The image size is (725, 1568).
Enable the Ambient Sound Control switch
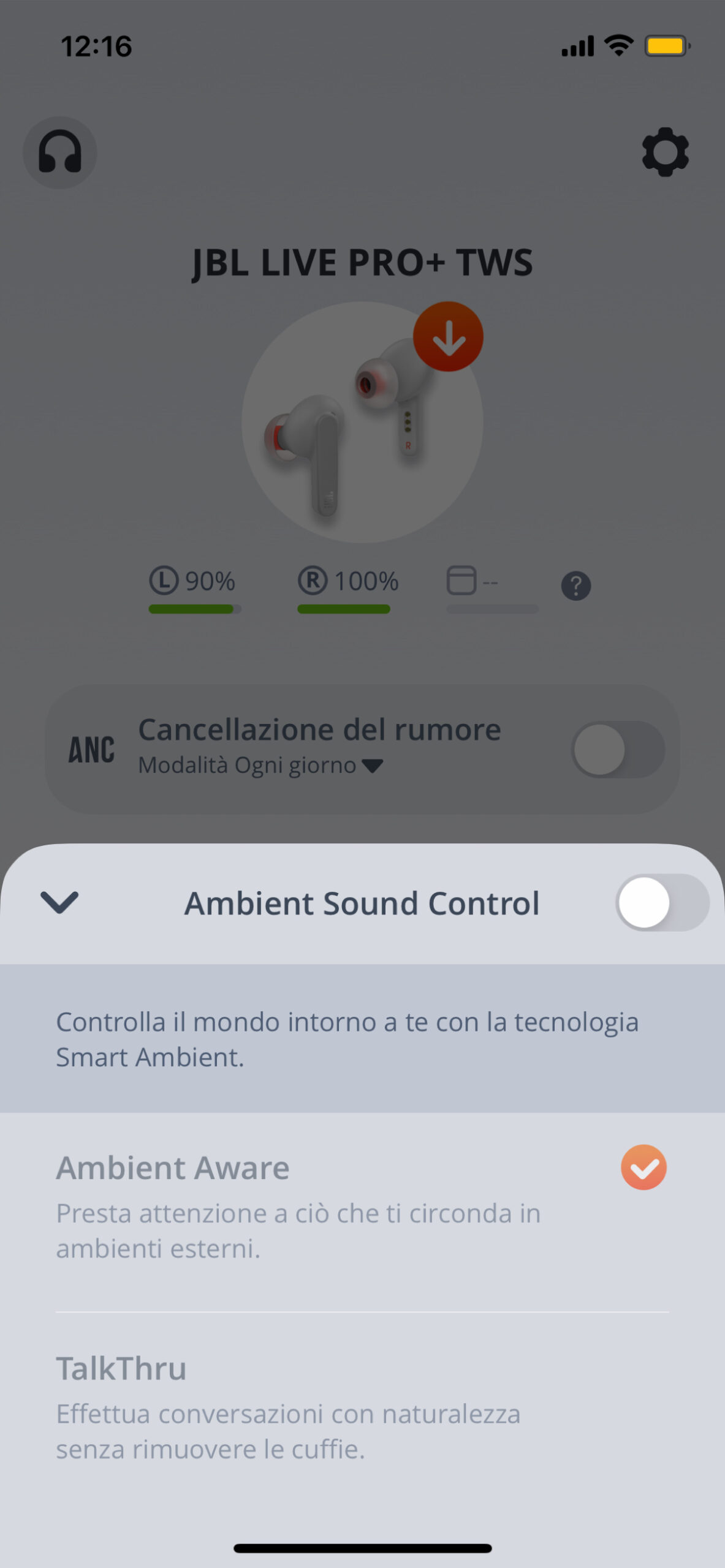(662, 903)
